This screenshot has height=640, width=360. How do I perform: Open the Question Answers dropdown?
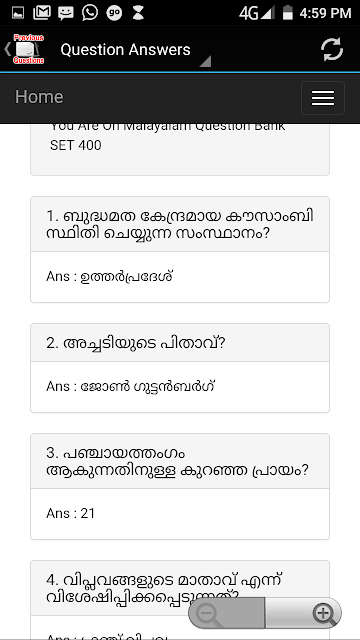pyautogui.click(x=136, y=51)
